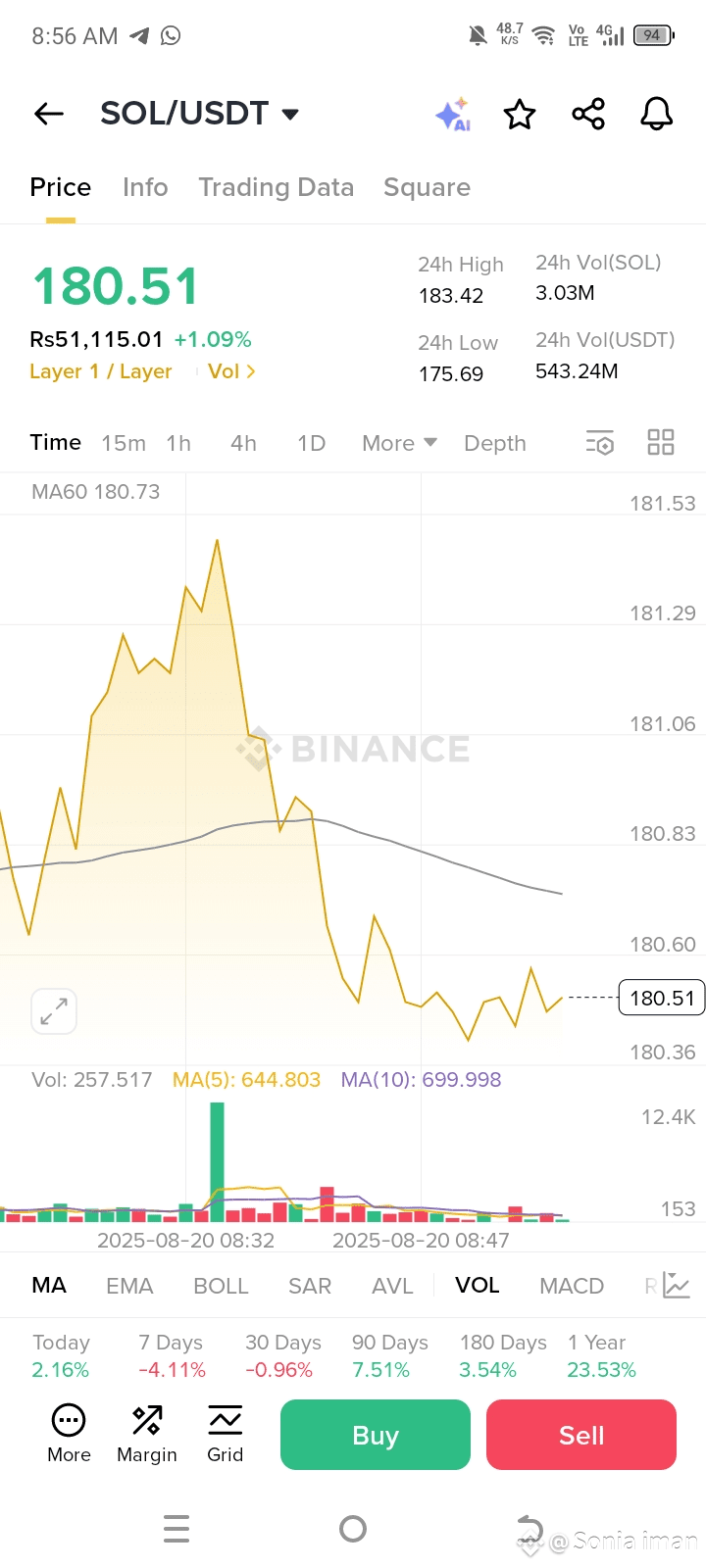Switch to the Trading Data tab
Screen dimensions: 706x1568
pos(276,187)
